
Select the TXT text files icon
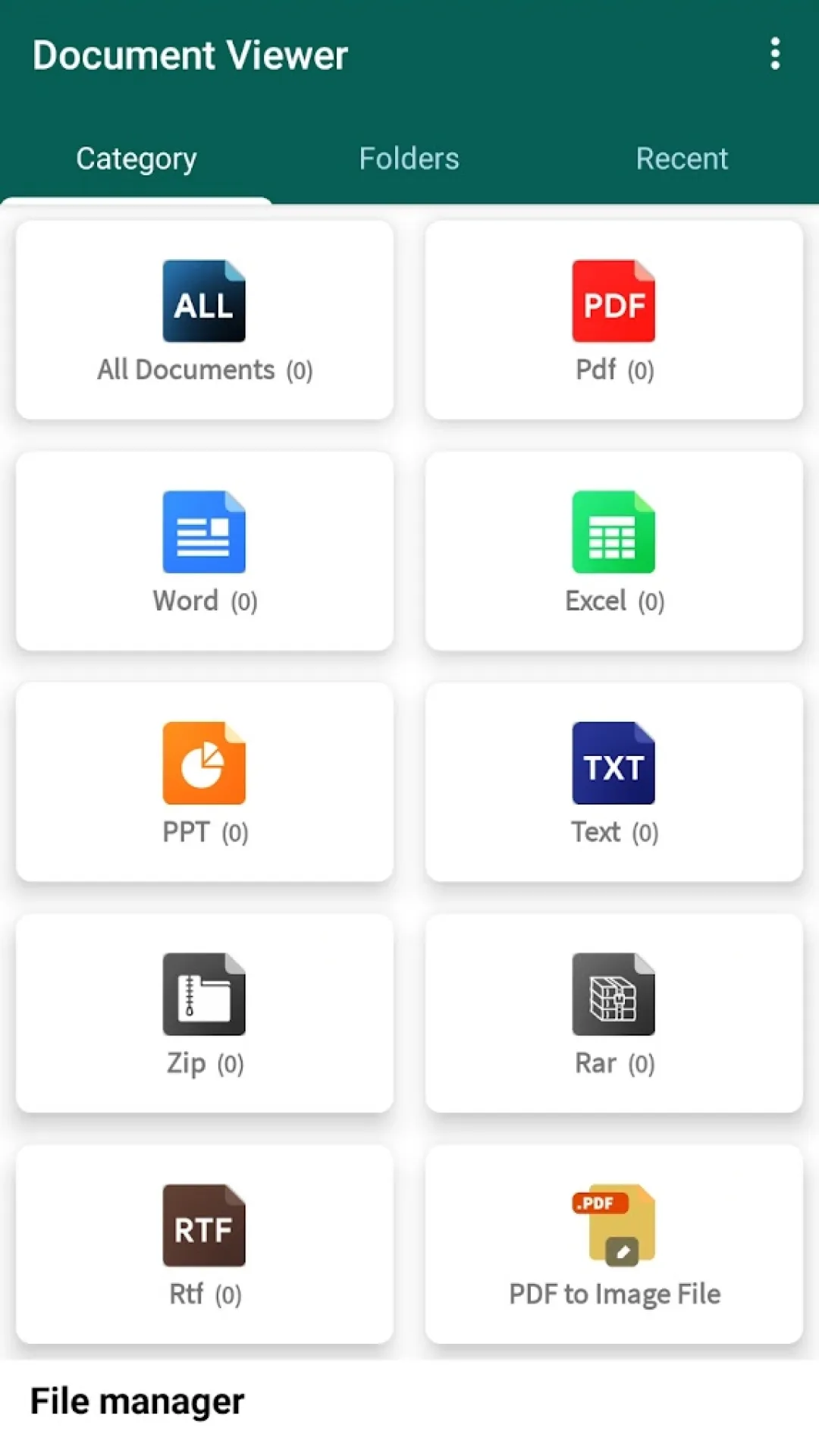pos(613,763)
